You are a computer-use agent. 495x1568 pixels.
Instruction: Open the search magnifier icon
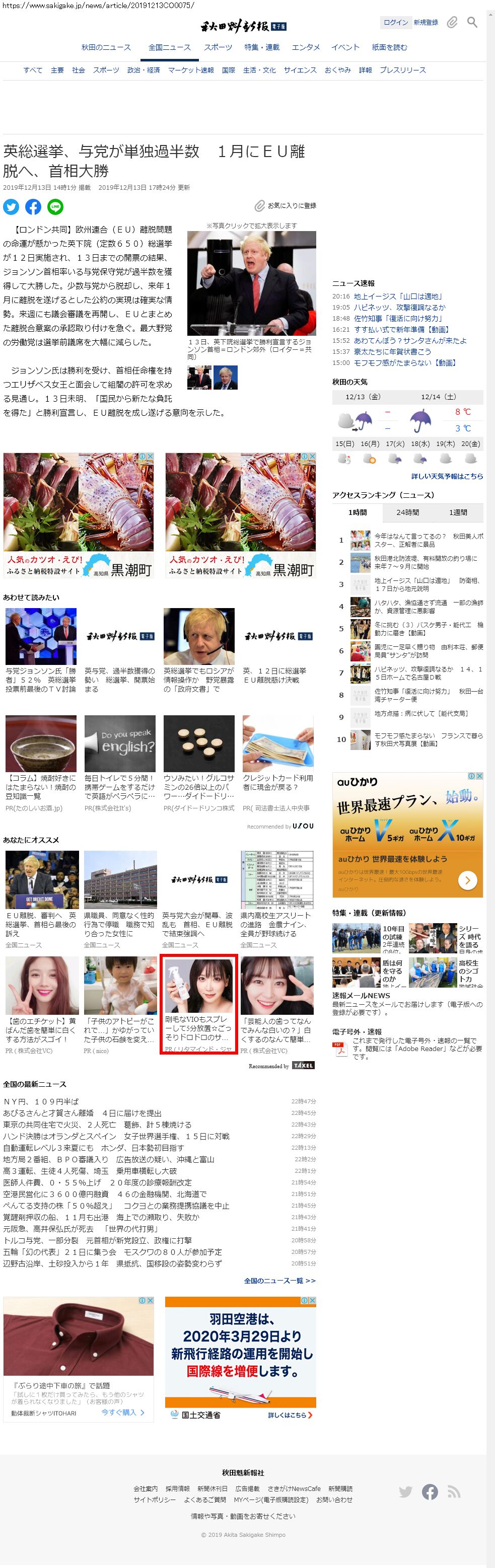pos(472,23)
